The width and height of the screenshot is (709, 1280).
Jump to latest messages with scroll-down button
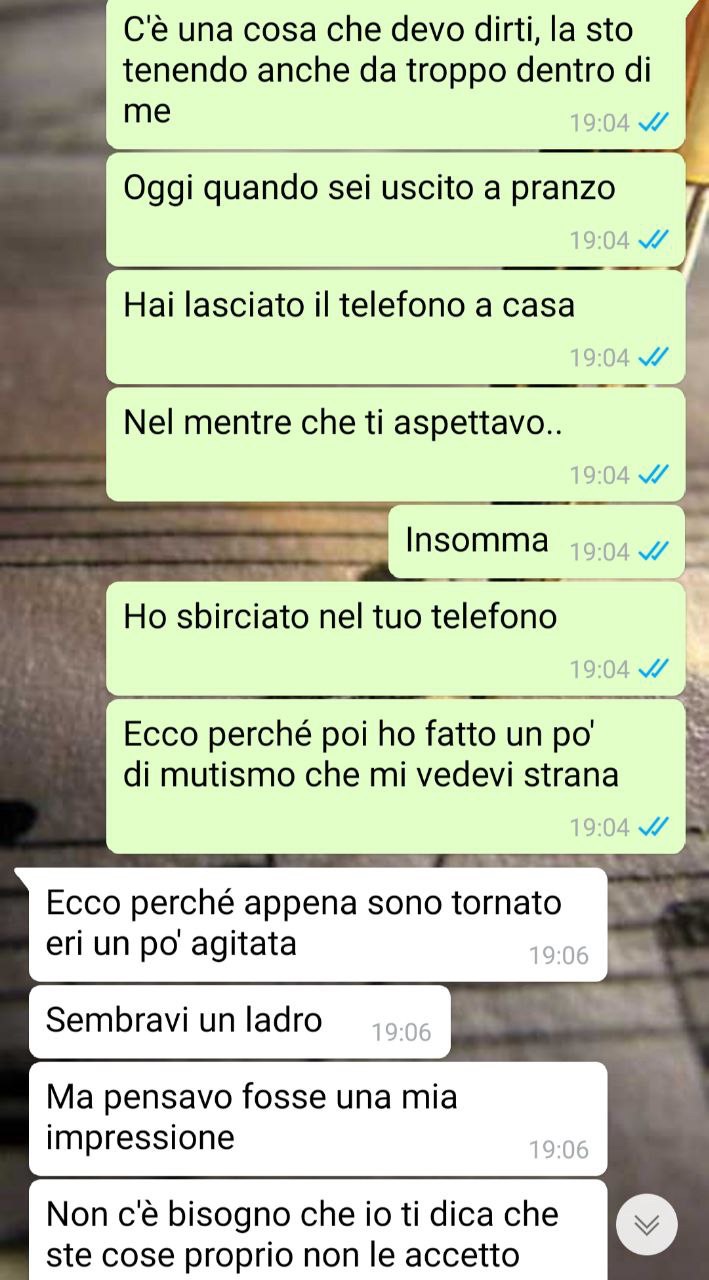(x=647, y=1225)
